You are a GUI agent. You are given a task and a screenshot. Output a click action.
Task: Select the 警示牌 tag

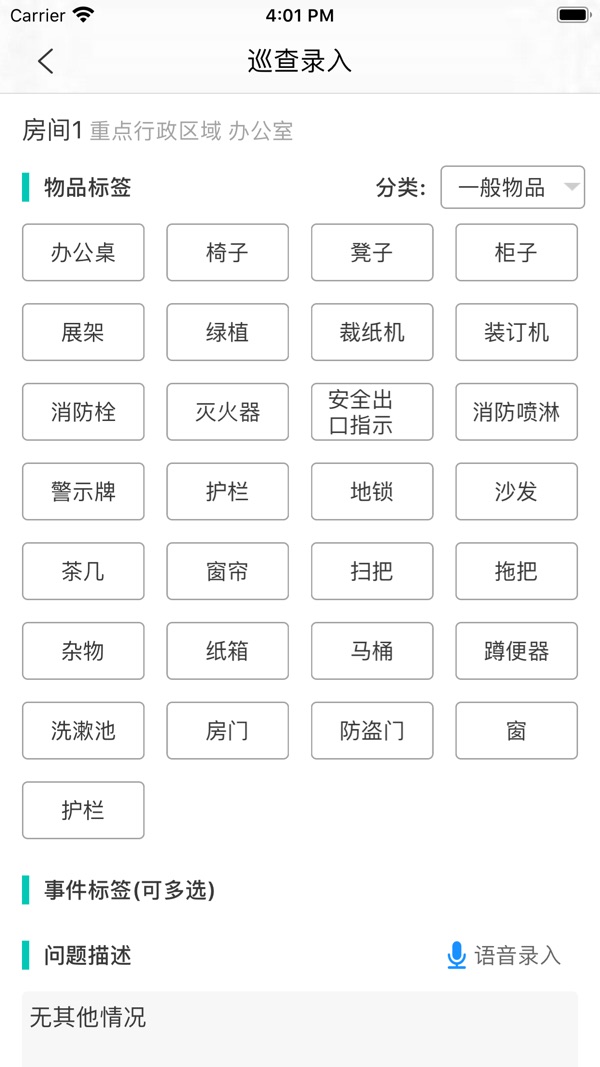click(x=83, y=492)
